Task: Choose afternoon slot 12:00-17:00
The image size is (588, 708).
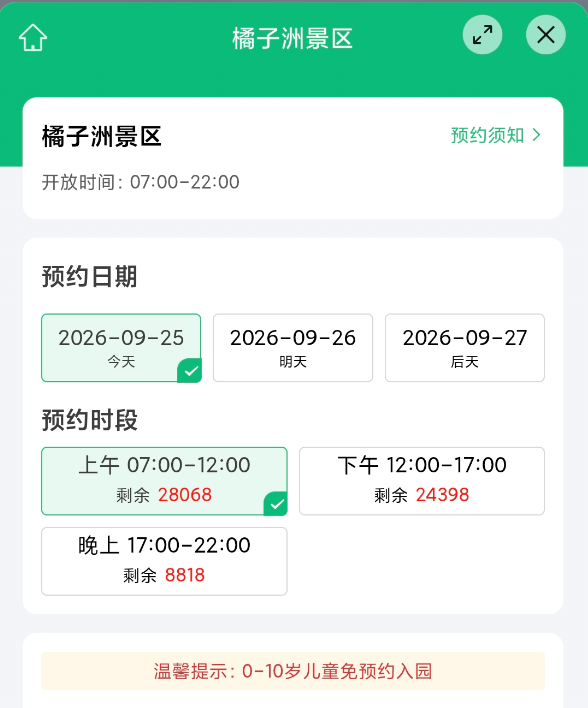Action: (x=422, y=481)
